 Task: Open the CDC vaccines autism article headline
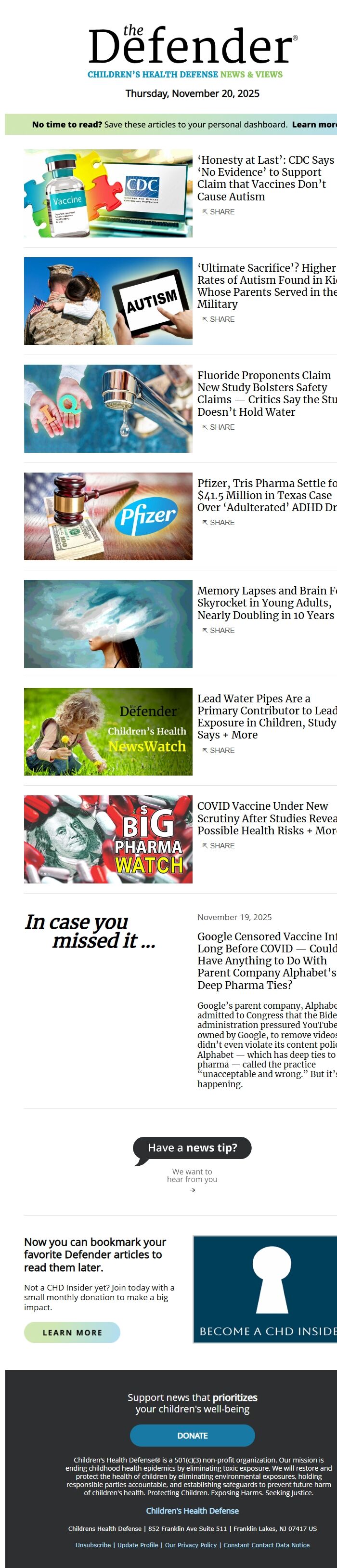[x=265, y=178]
